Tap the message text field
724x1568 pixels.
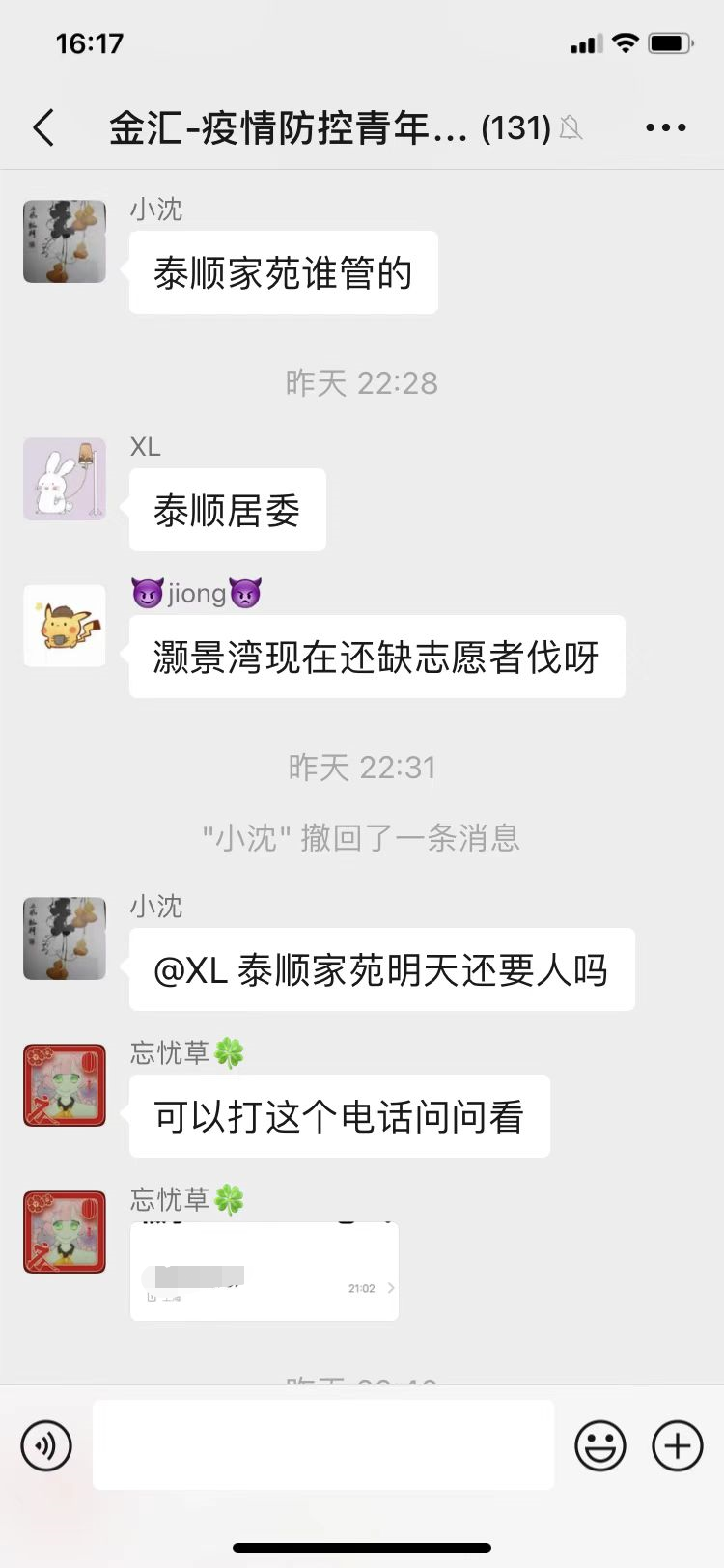click(x=323, y=1445)
